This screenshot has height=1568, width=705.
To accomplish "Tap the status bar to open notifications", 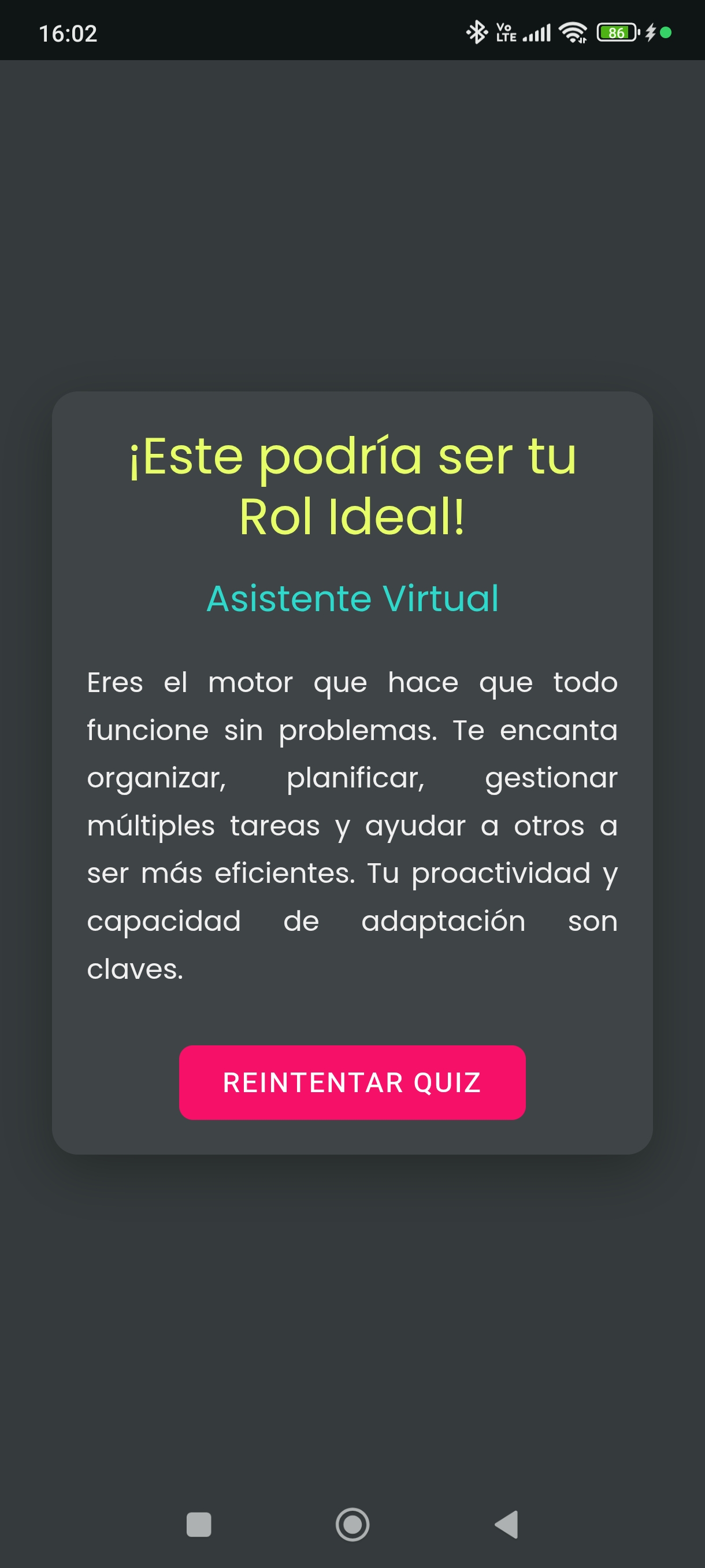I will [274, 32].
